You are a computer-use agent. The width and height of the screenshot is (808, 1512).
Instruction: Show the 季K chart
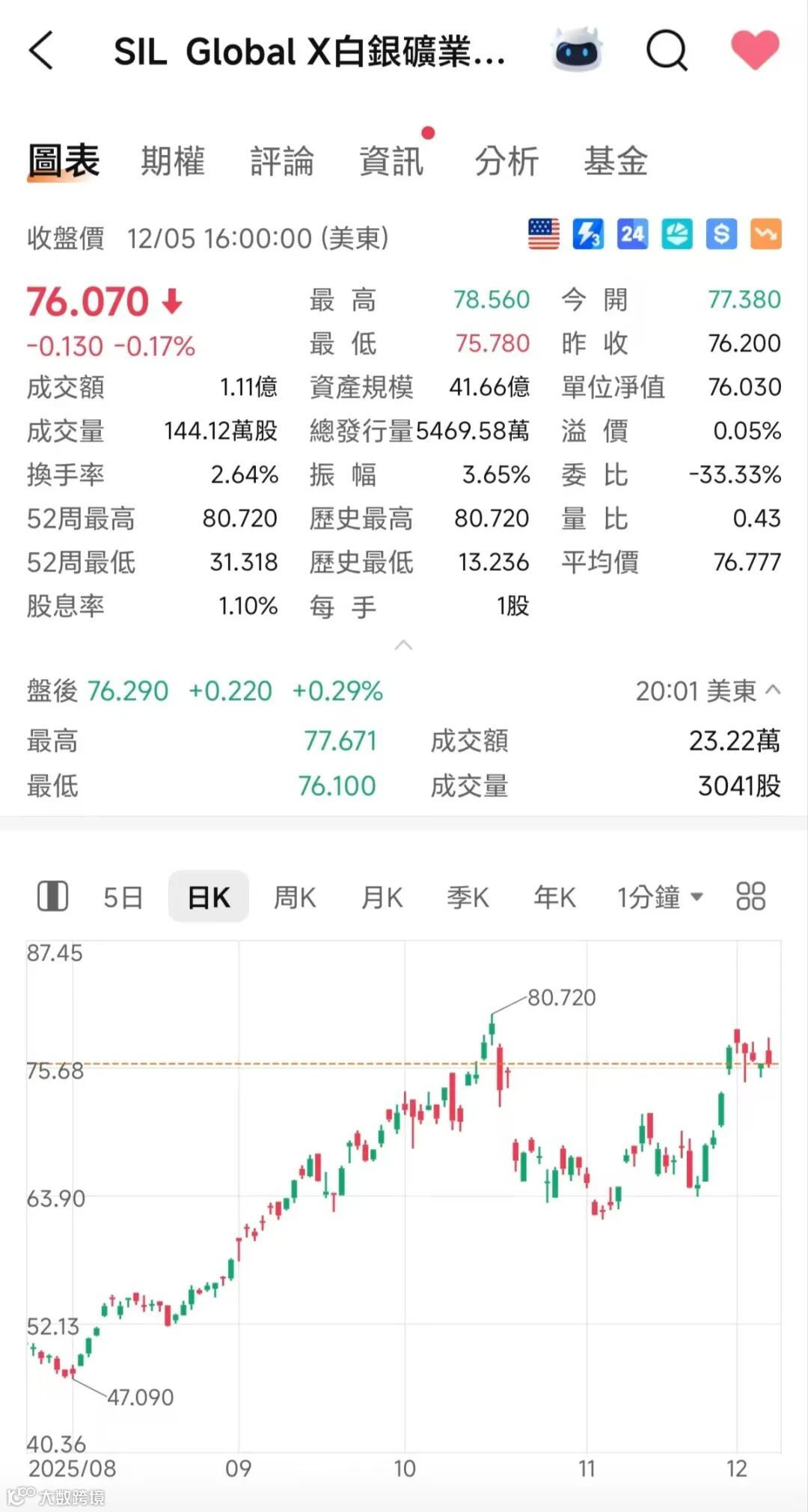tap(468, 896)
